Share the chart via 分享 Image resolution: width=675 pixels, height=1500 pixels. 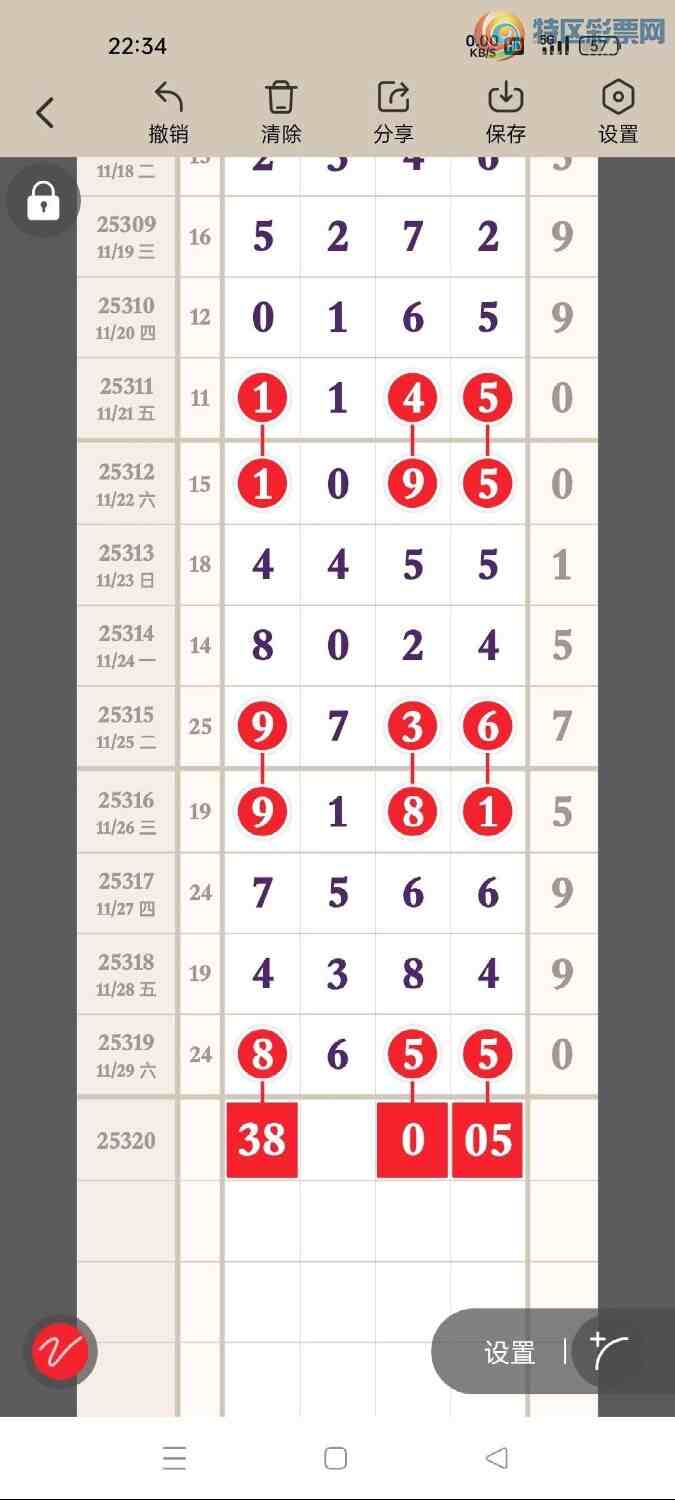(393, 112)
